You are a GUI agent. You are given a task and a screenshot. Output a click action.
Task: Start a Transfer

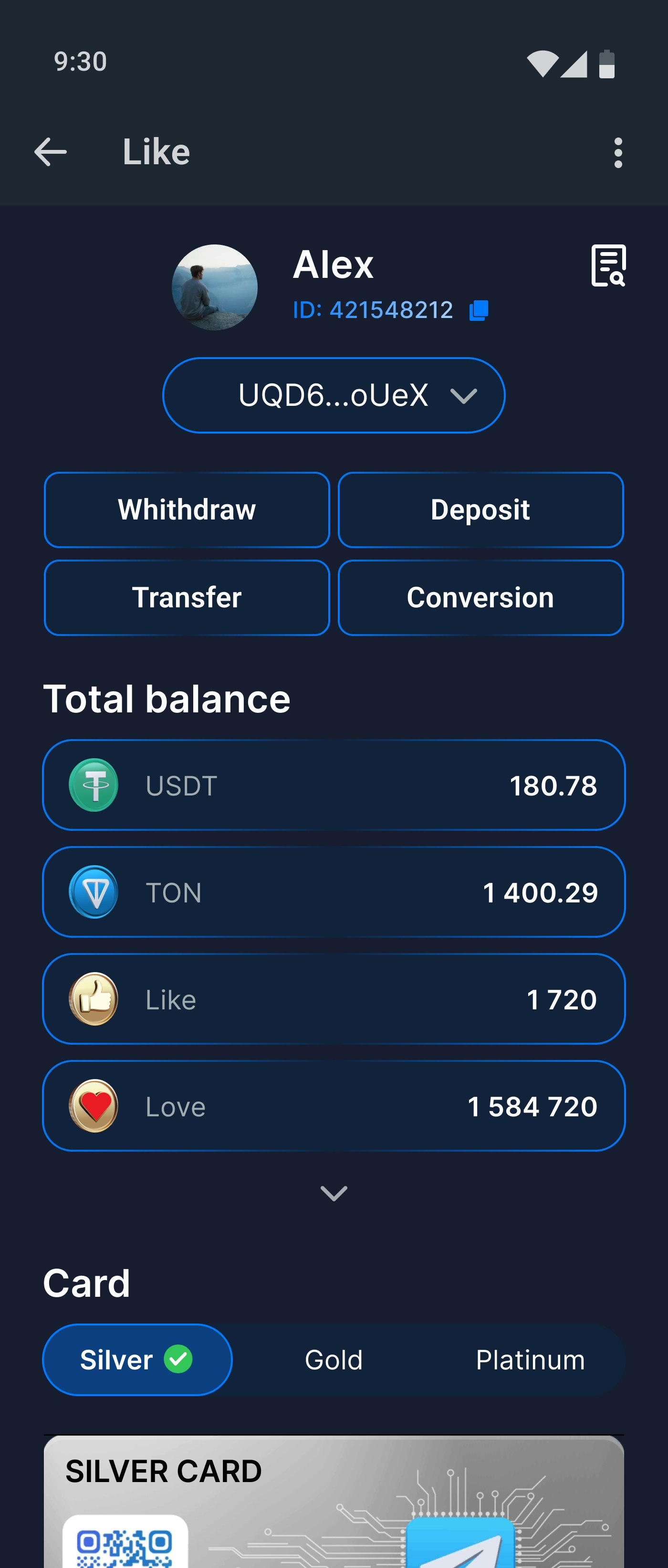[x=187, y=598]
